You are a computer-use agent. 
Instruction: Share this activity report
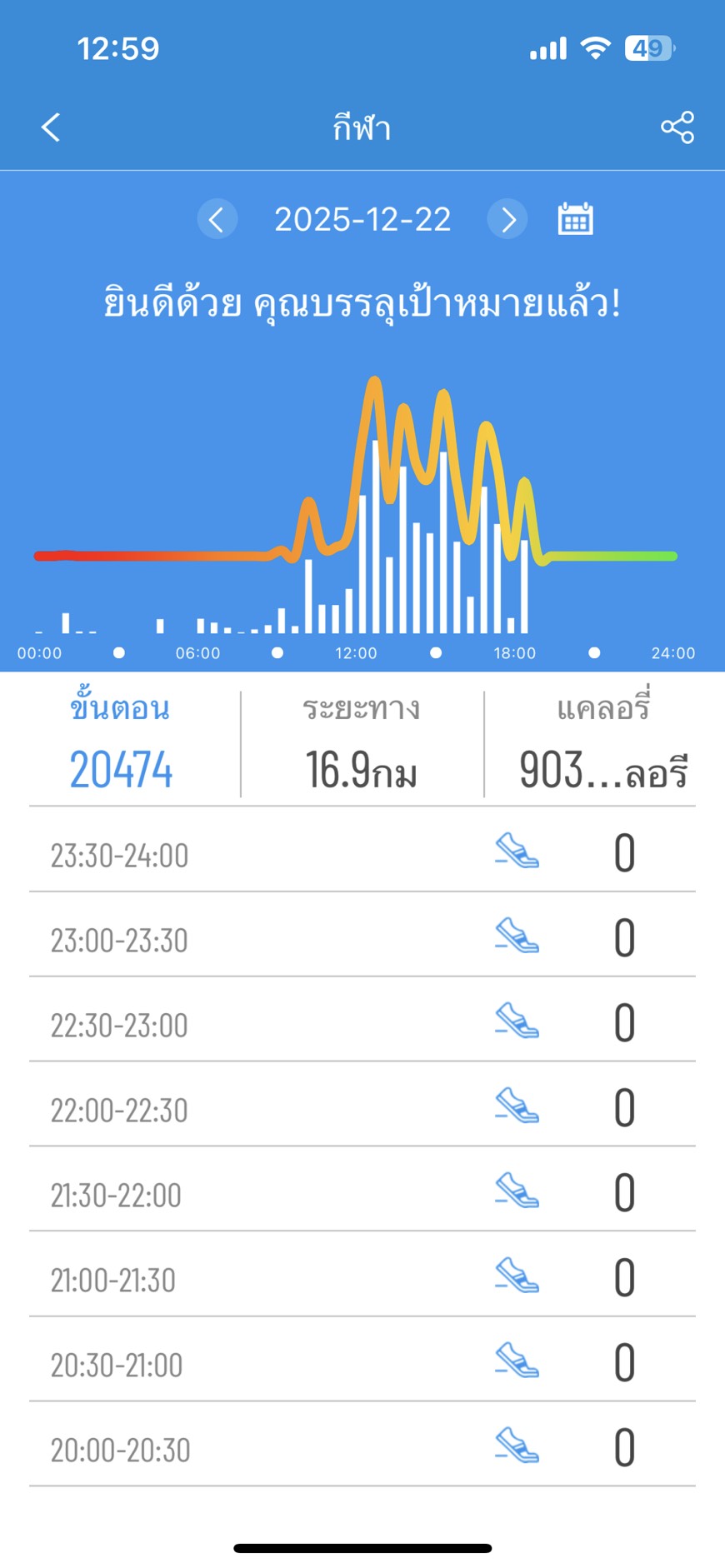[677, 127]
